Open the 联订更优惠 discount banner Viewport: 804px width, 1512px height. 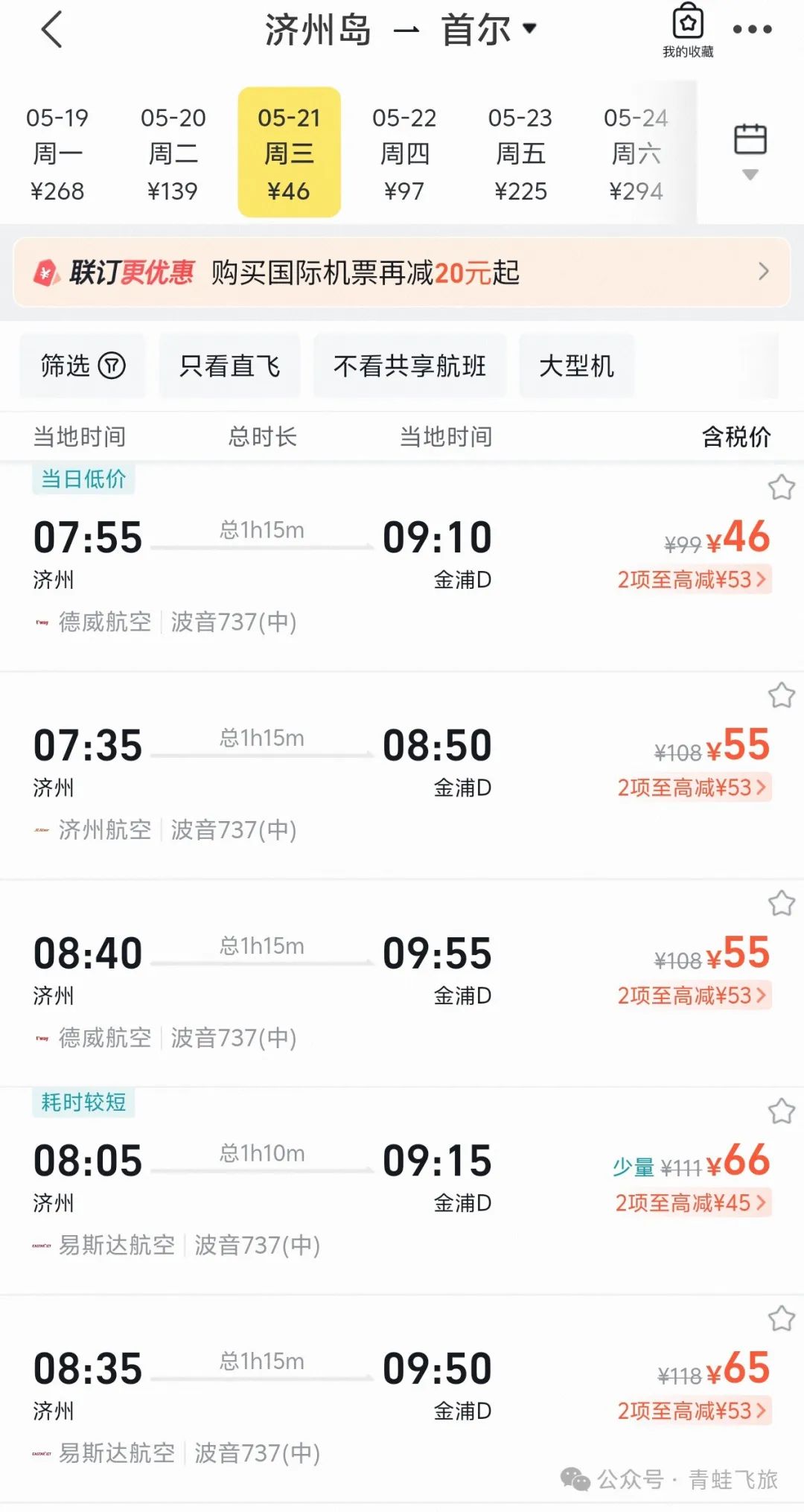(x=402, y=272)
